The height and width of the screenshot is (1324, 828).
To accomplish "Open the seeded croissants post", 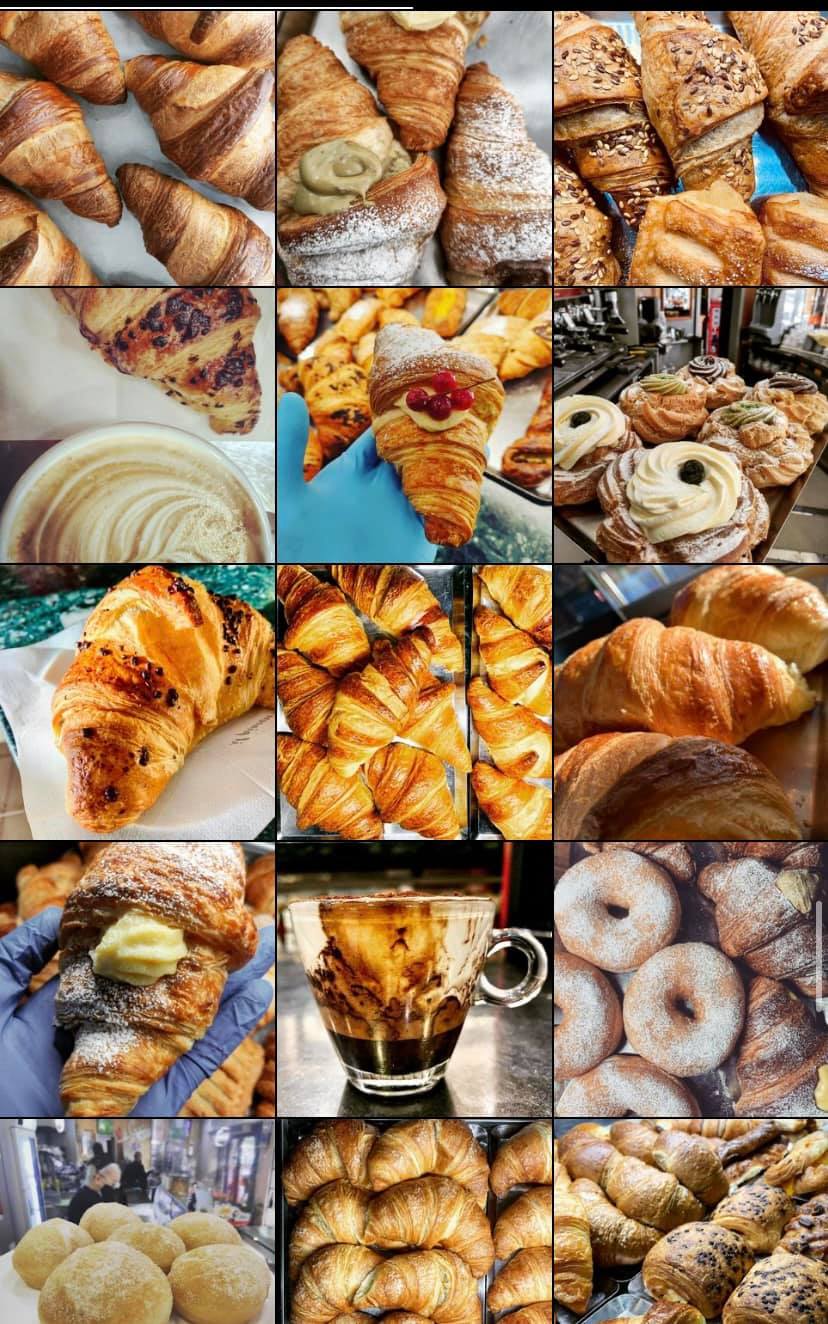I will (x=691, y=148).
